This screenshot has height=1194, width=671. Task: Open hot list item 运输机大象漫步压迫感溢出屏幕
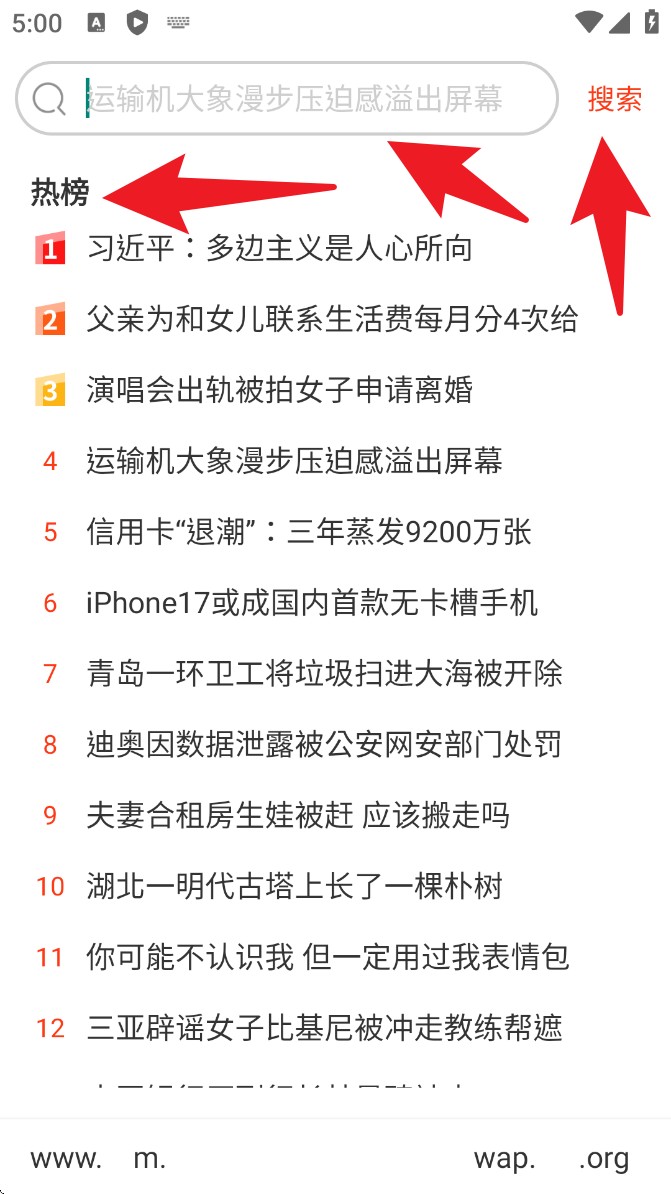click(295, 461)
